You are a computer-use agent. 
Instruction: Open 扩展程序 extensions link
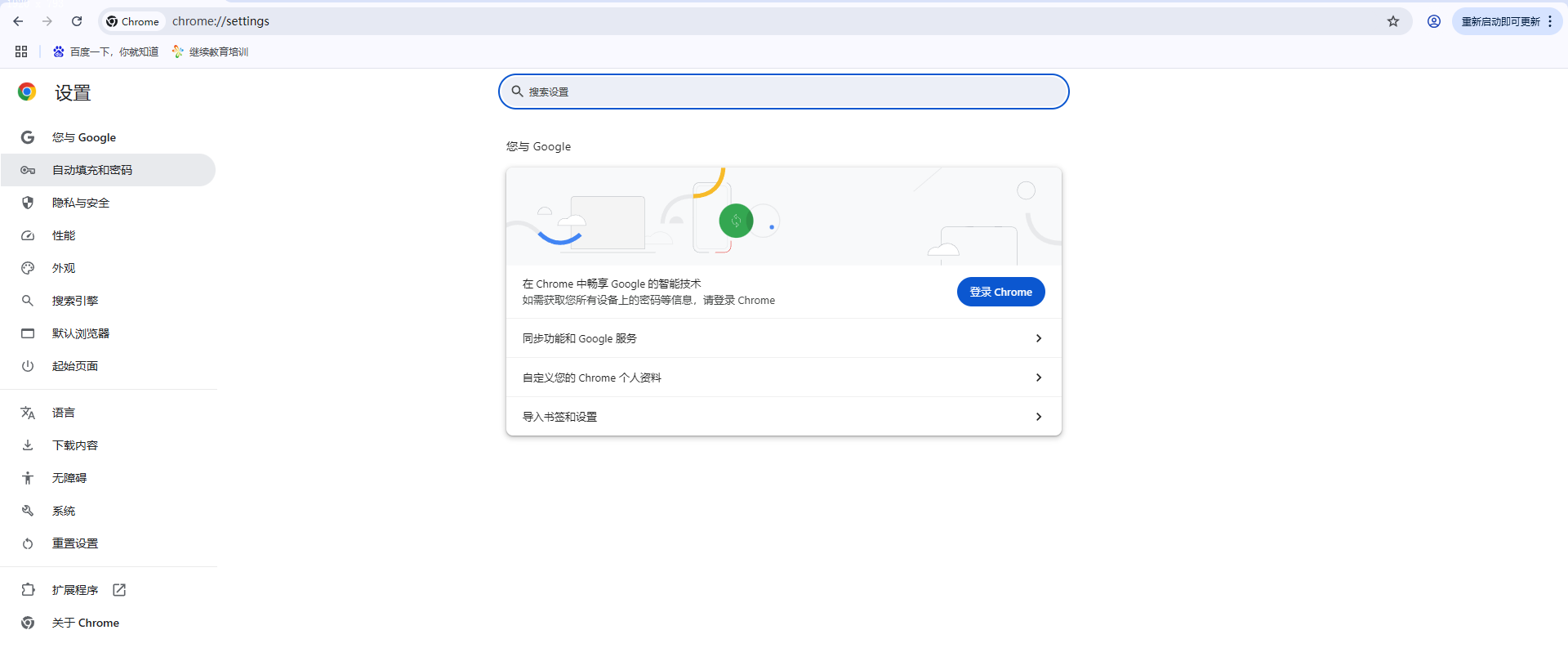point(75,590)
